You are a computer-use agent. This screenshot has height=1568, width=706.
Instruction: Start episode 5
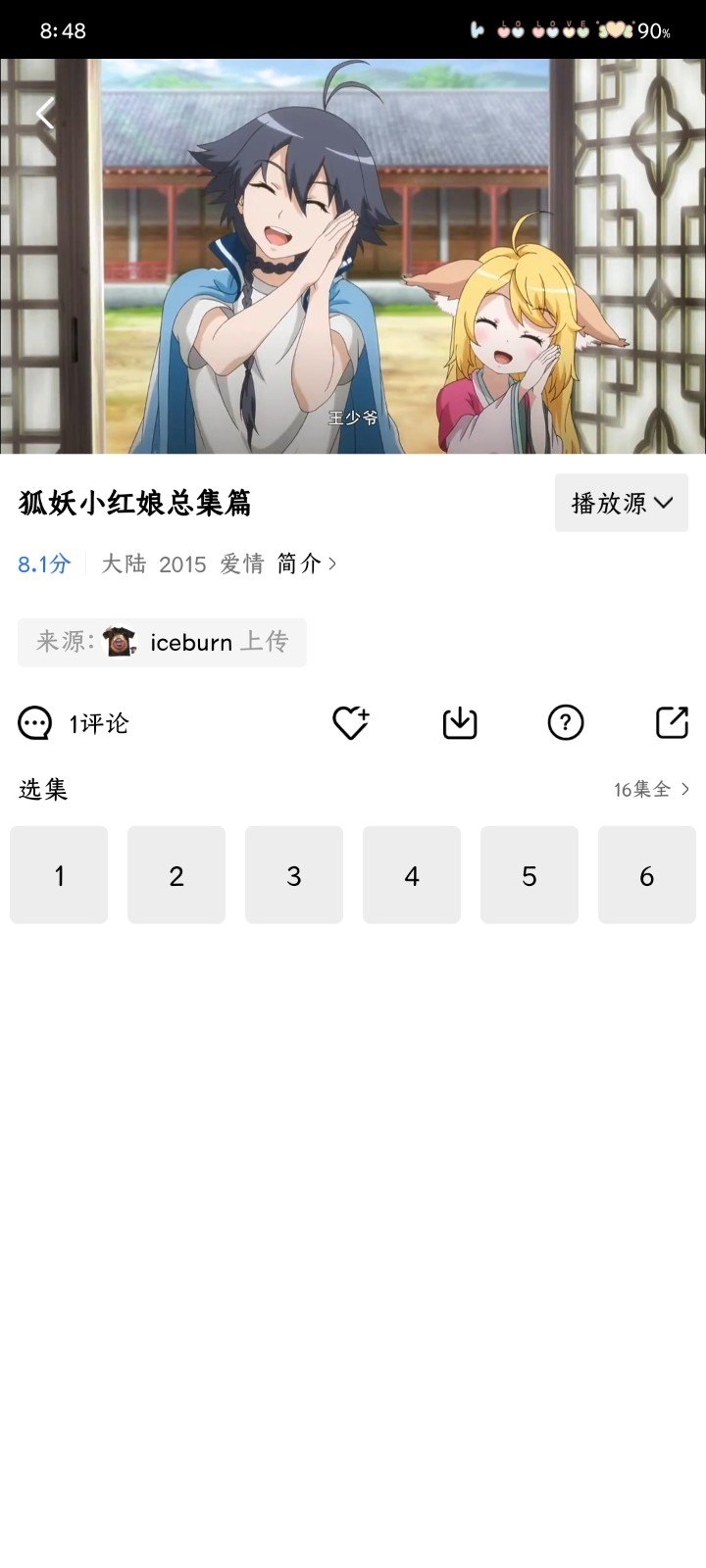(x=529, y=875)
